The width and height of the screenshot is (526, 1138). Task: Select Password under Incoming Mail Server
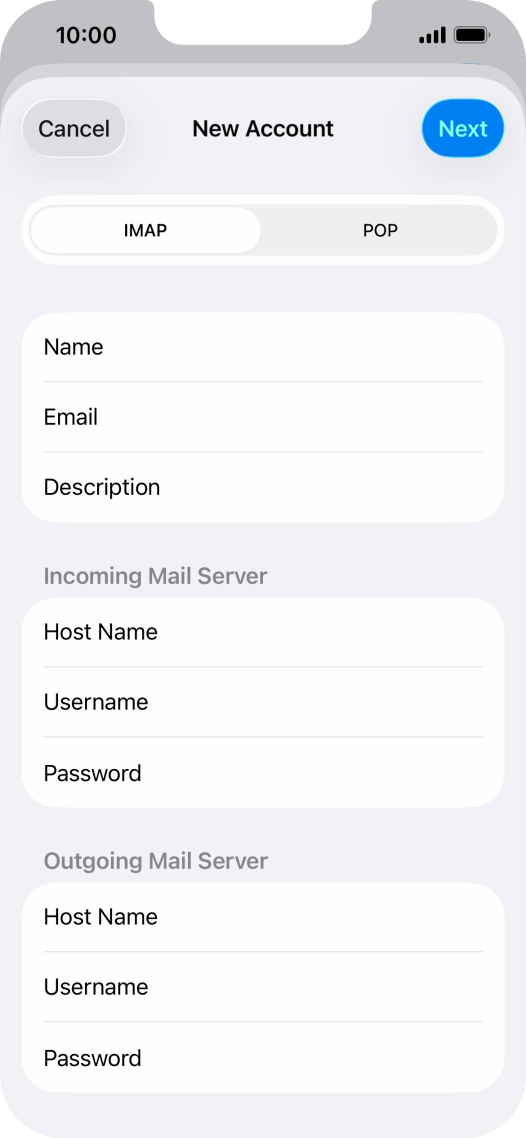(263, 773)
